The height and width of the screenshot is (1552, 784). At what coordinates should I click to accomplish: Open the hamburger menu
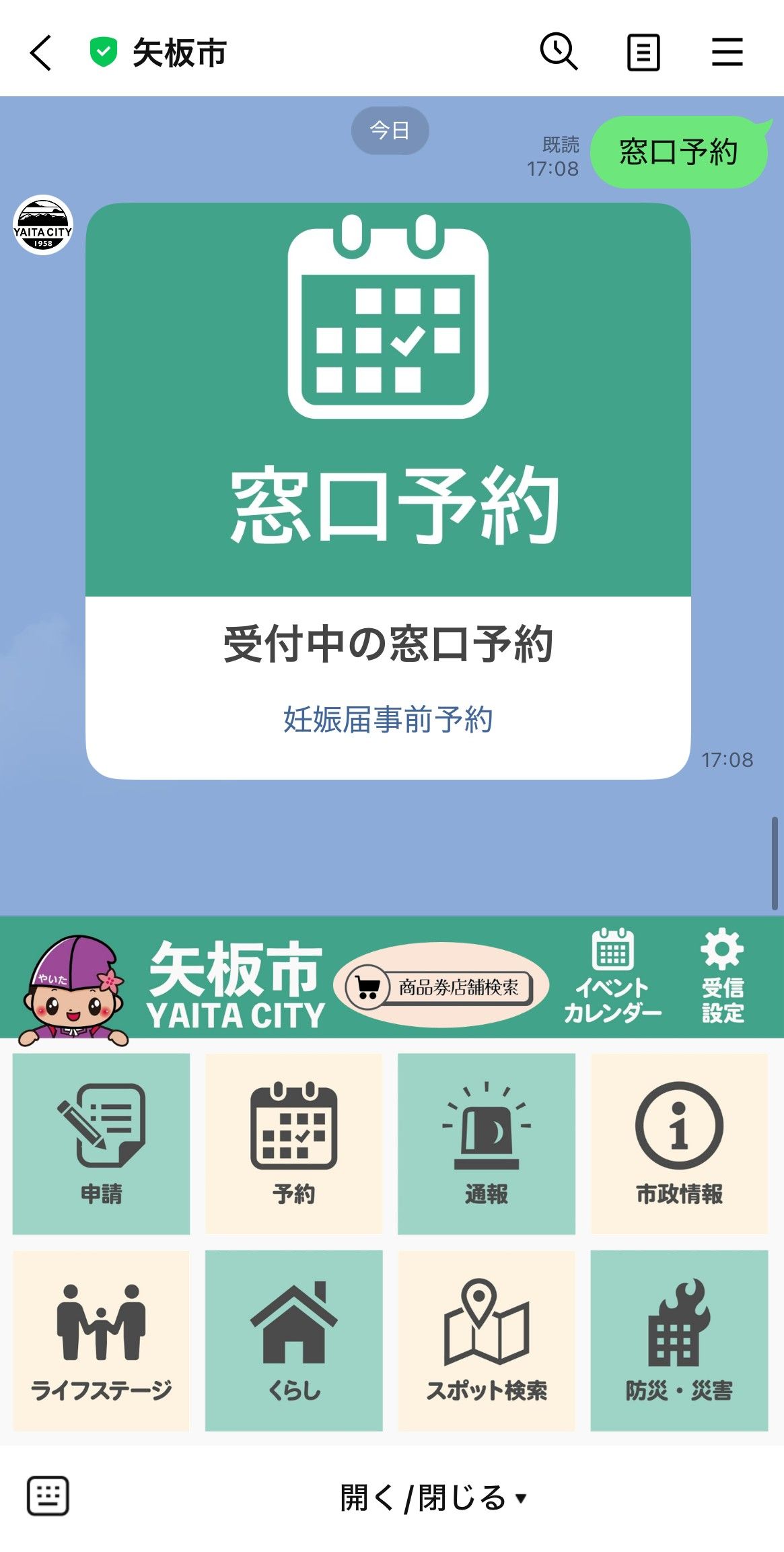pos(727,53)
